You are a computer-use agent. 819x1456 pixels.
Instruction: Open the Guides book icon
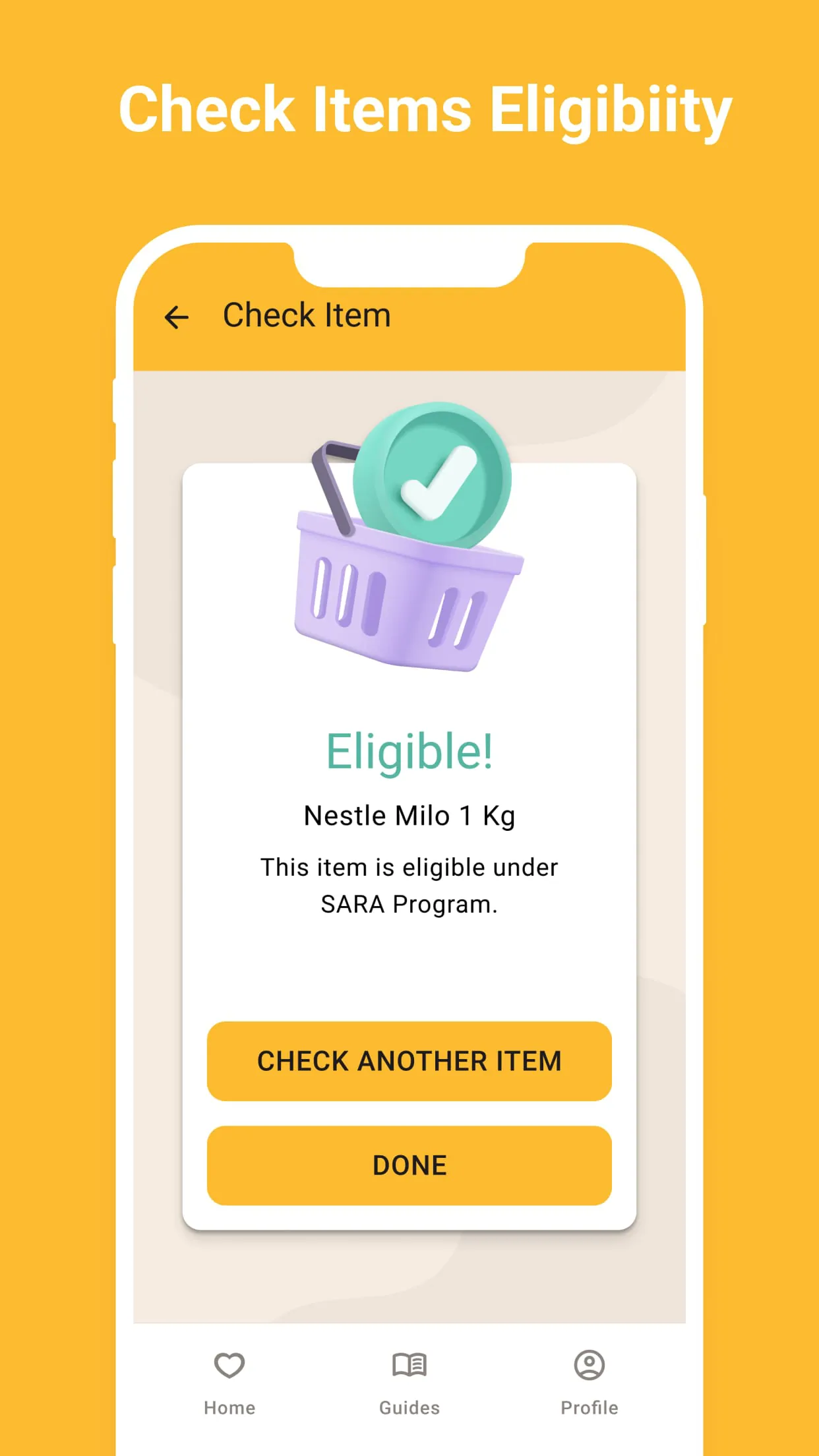point(409,1364)
